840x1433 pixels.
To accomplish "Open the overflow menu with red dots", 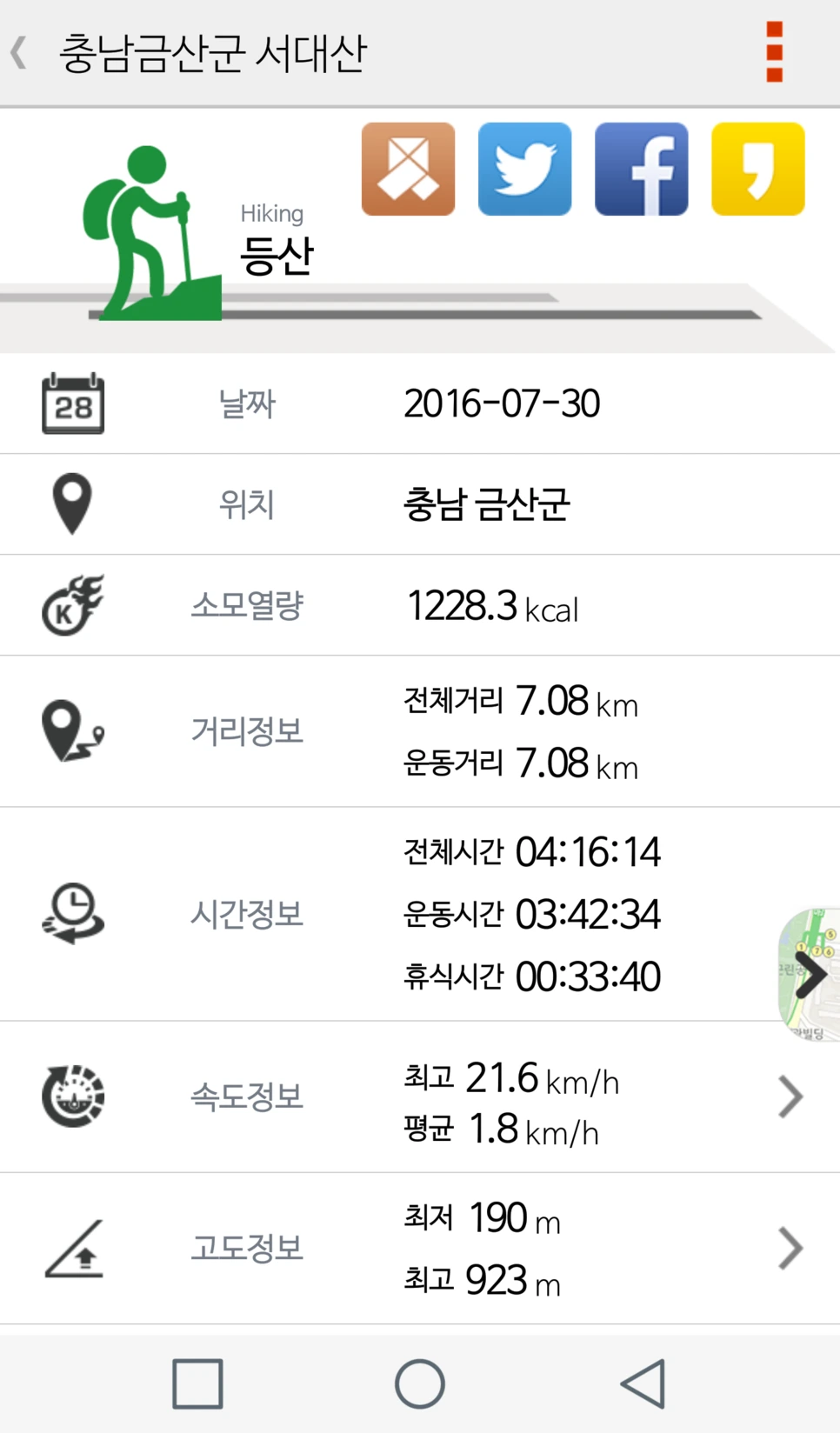I will click(x=772, y=50).
